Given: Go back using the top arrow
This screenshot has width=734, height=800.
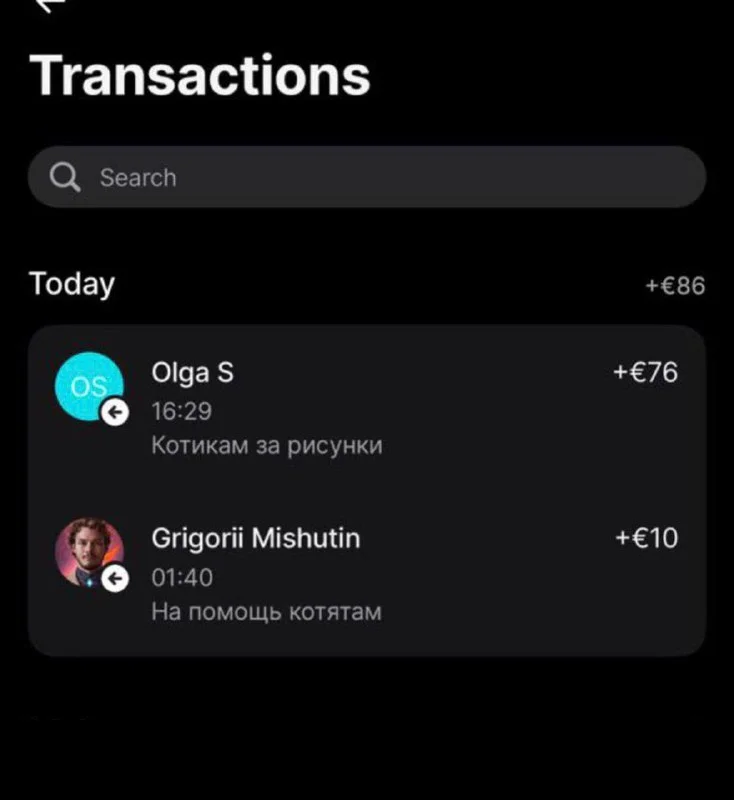Looking at the screenshot, I should point(45,5).
